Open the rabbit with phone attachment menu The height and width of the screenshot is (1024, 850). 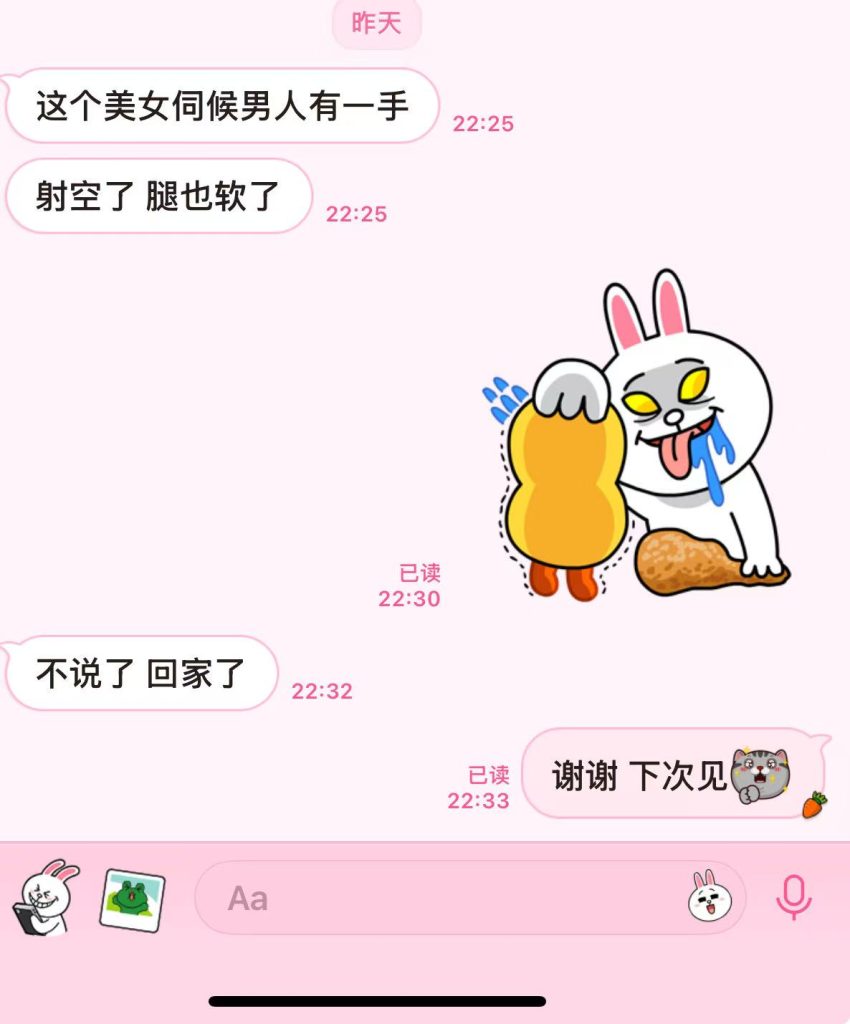(x=46, y=897)
